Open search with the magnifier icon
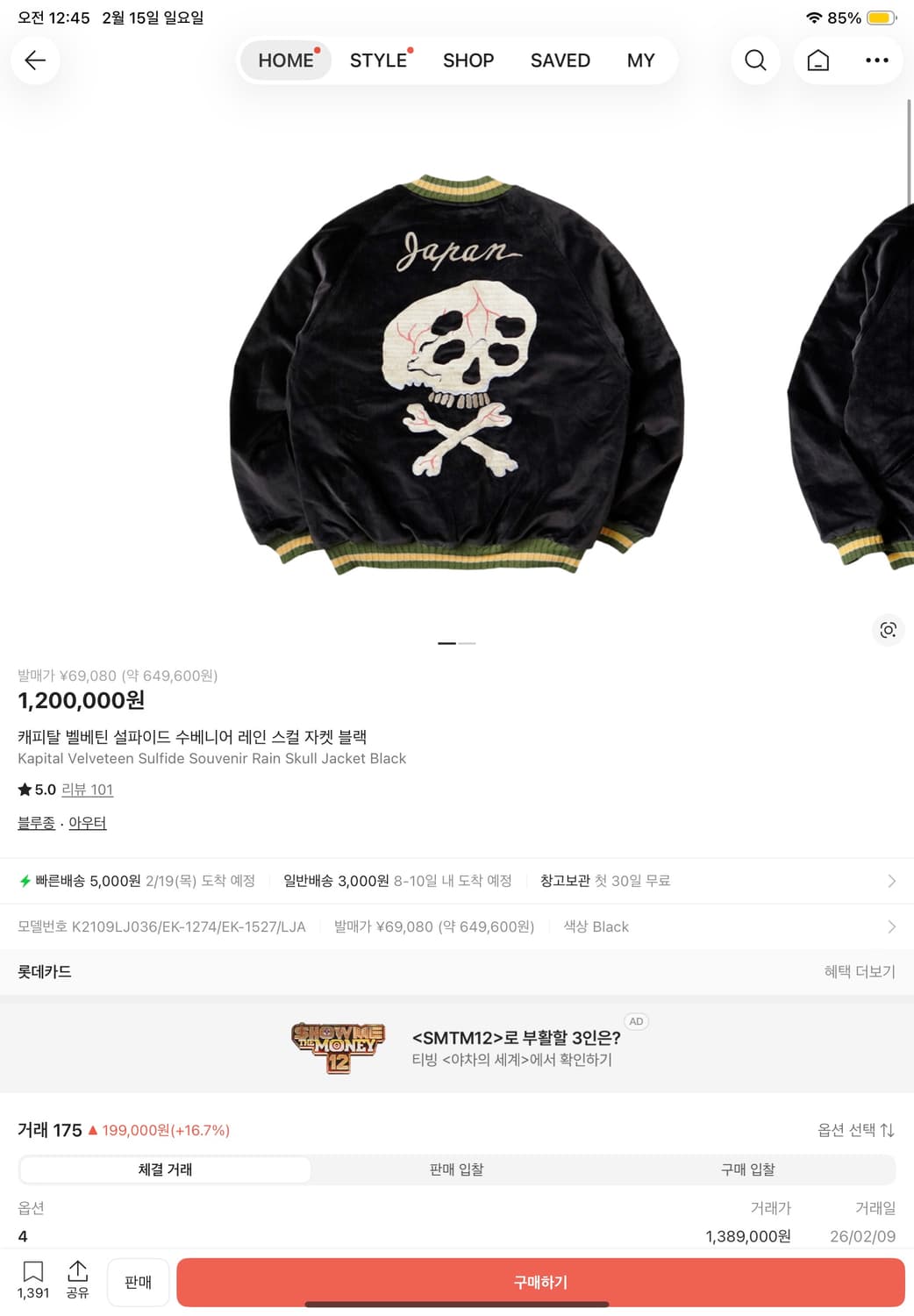This screenshot has height=1316, width=914. tap(755, 61)
